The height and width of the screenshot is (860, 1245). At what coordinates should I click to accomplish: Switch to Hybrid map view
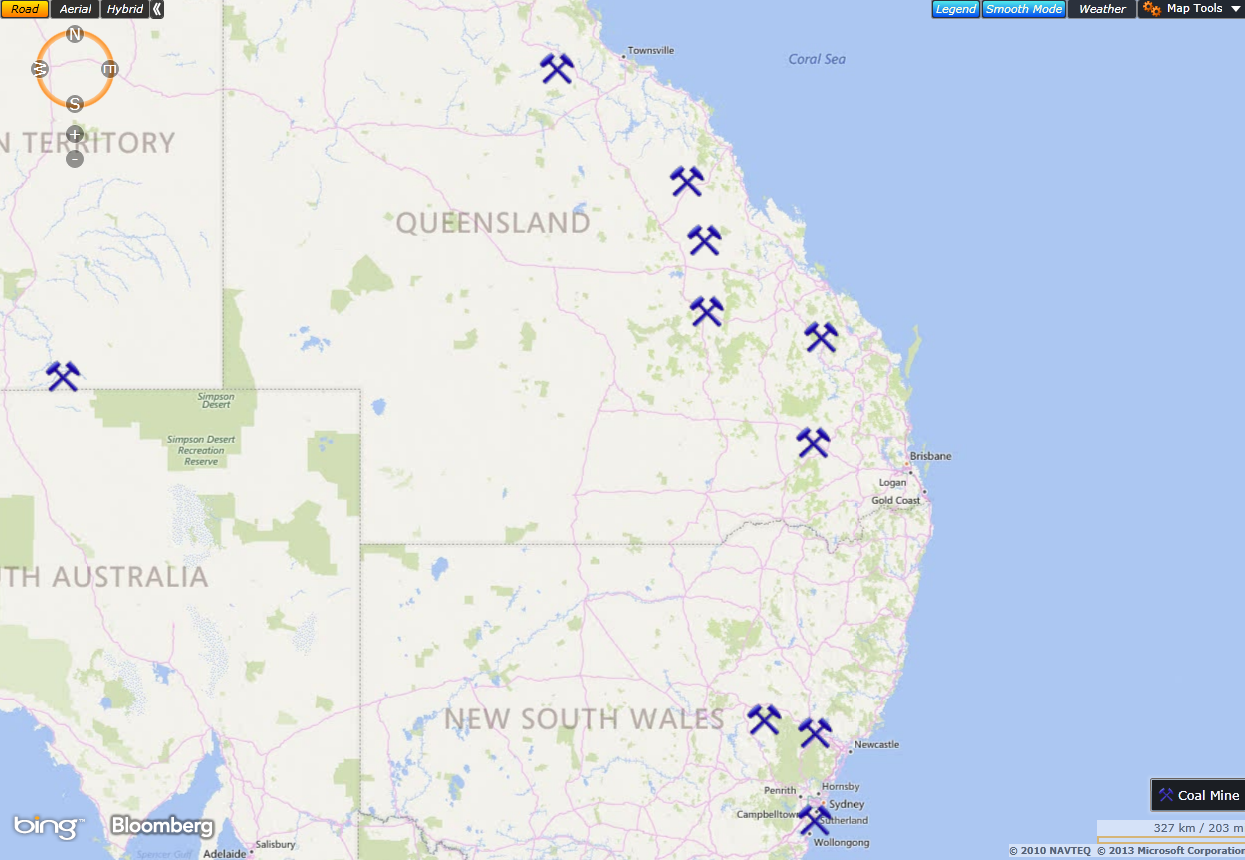125,9
